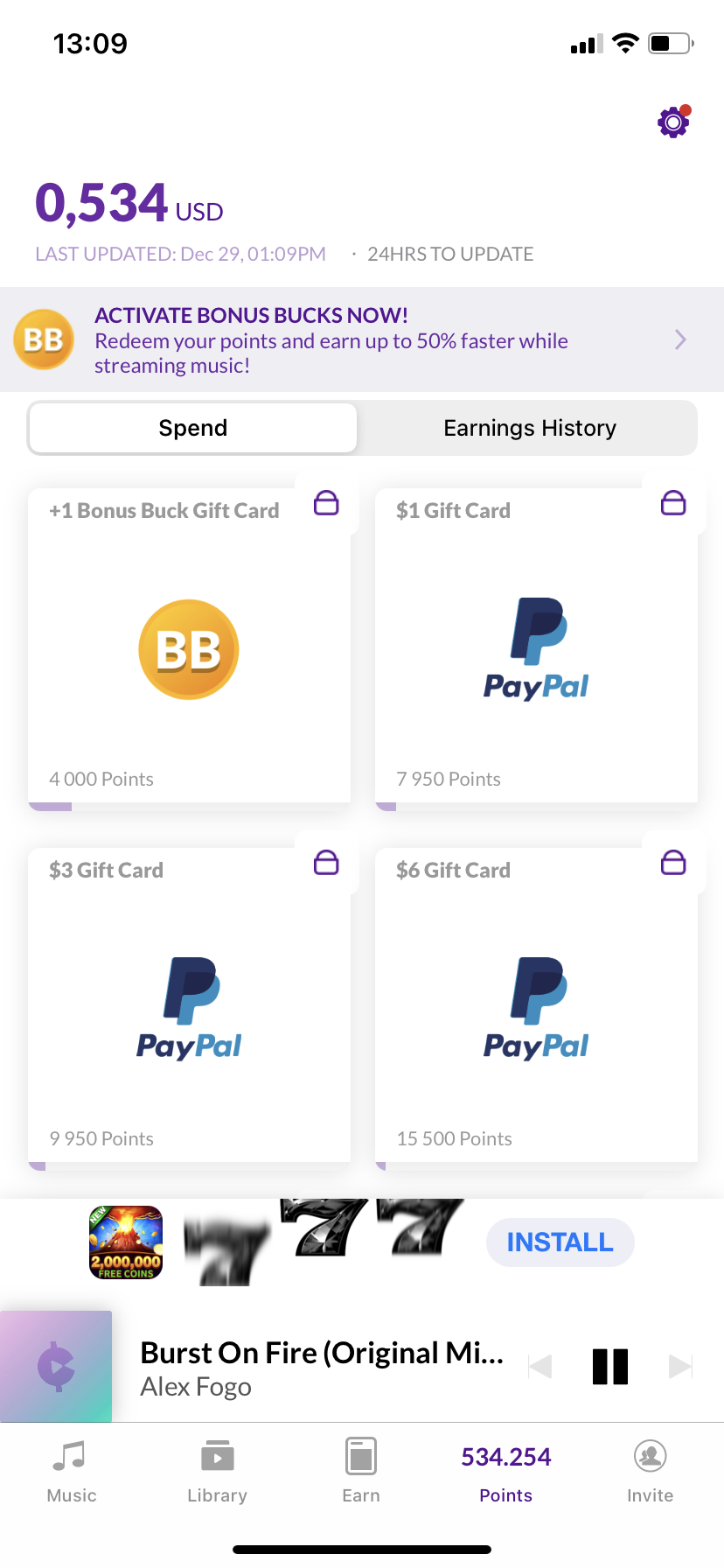Screen dimensions: 724x1568
Task: Switch to the Earnings History tab
Action: coord(530,428)
